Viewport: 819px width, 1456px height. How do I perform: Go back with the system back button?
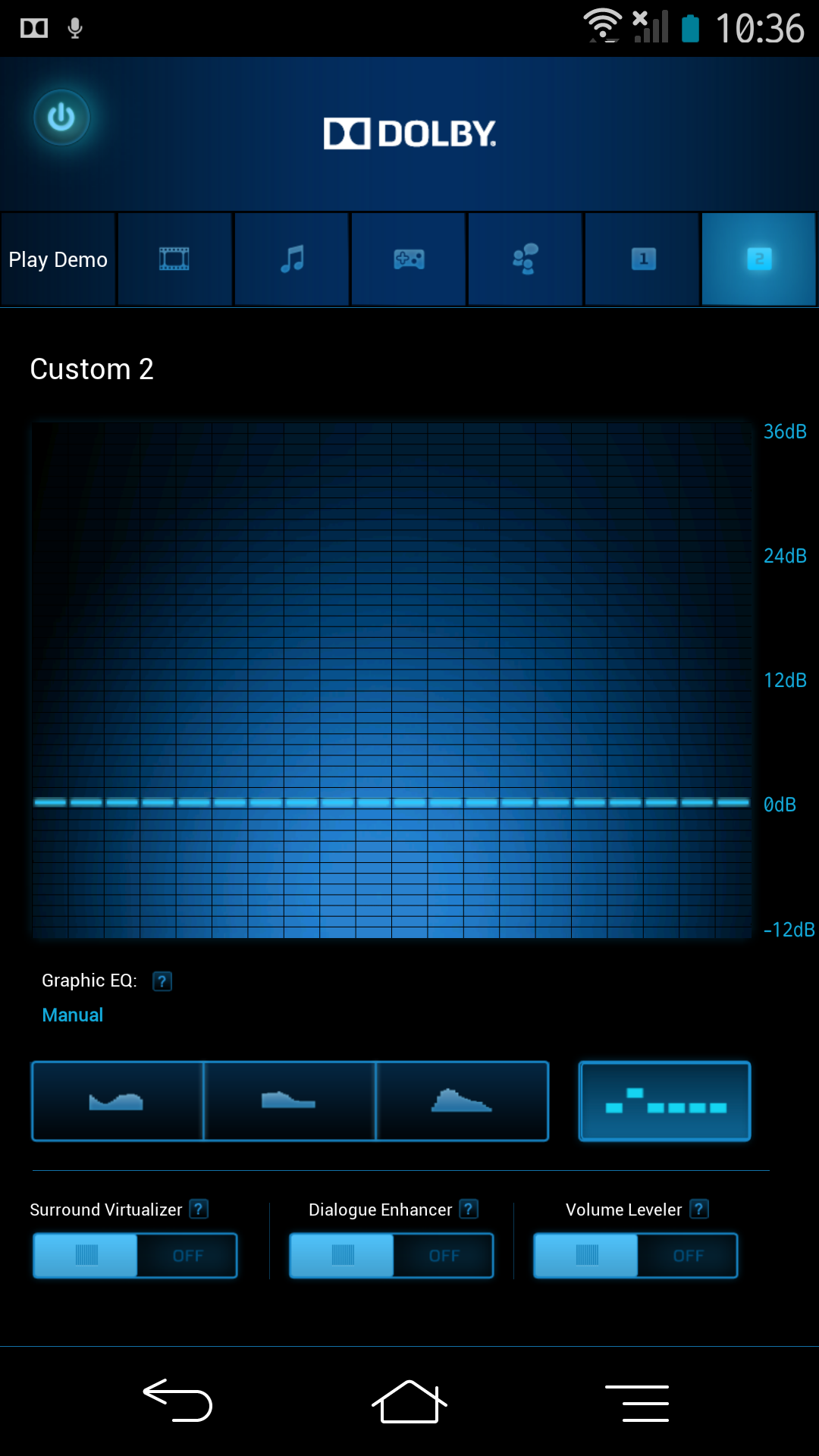178,1401
